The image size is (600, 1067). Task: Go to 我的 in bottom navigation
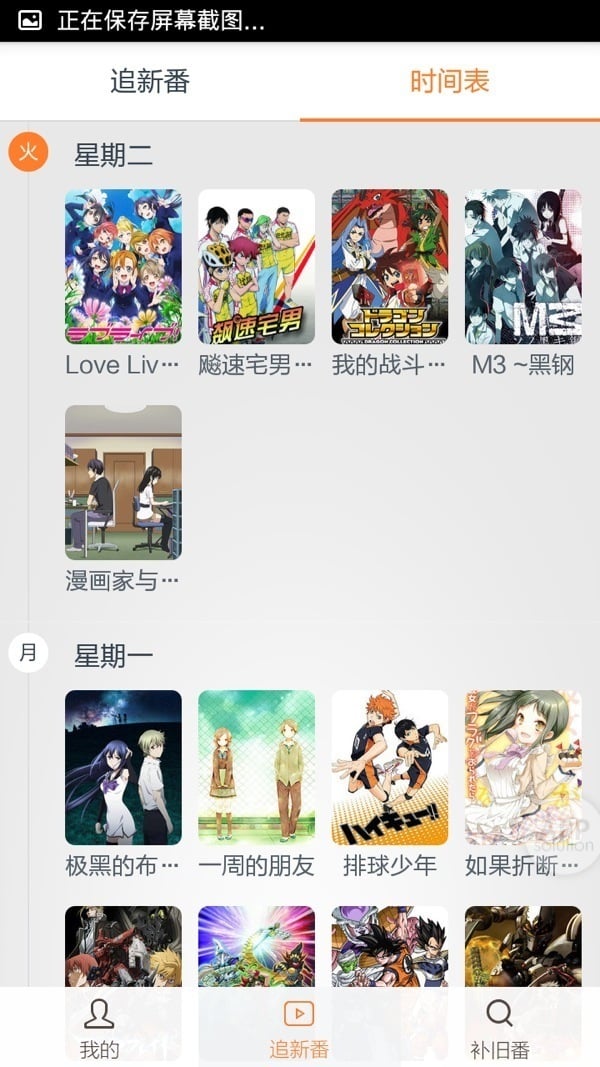pyautogui.click(x=99, y=1027)
